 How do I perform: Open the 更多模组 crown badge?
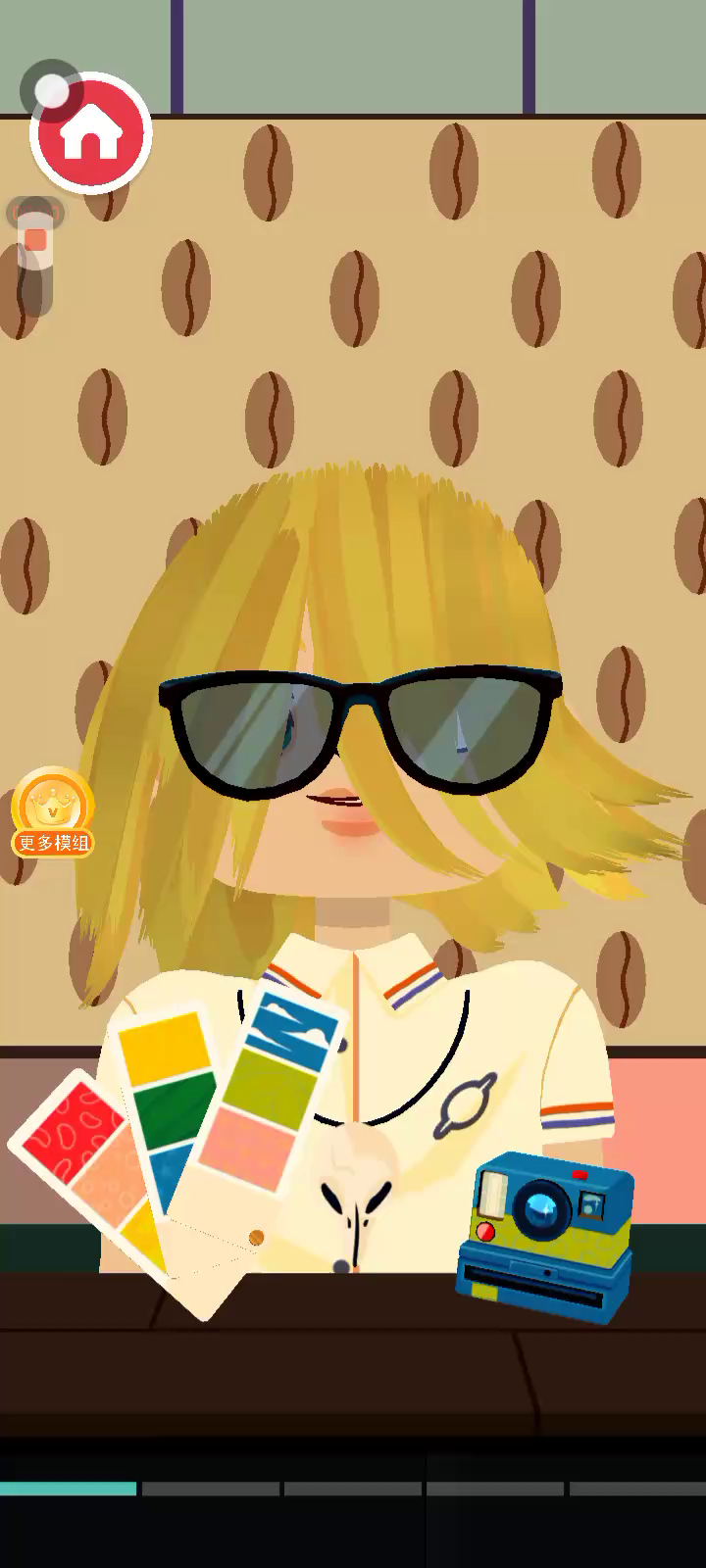pyautogui.click(x=53, y=812)
